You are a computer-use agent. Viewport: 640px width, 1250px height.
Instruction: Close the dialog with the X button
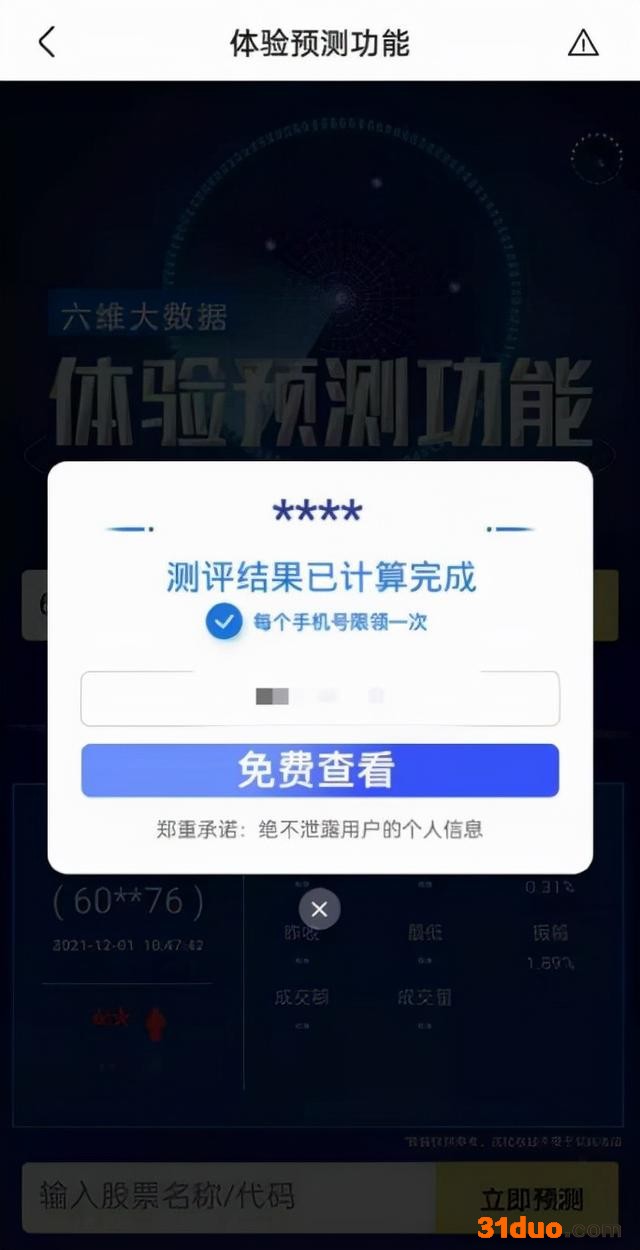319,909
